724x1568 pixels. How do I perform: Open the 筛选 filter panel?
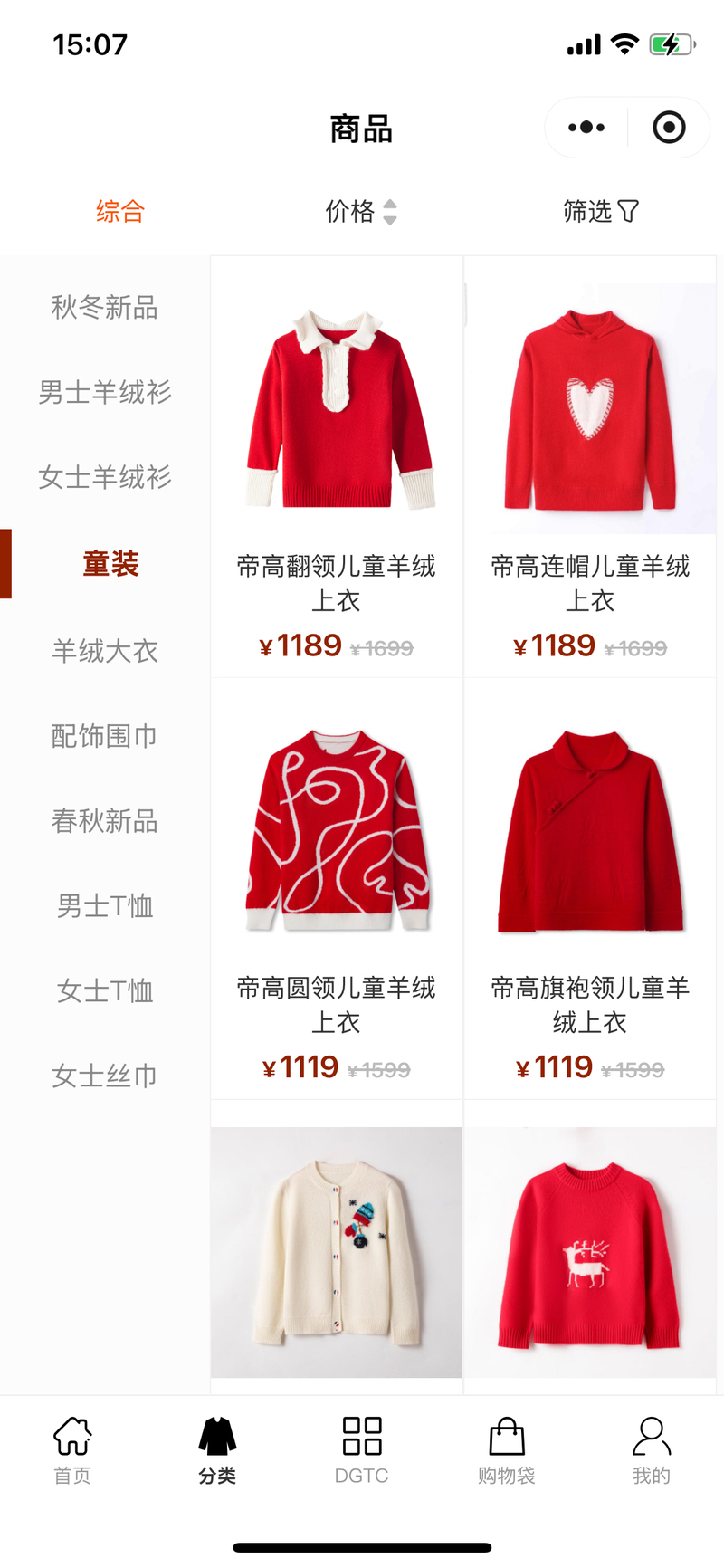point(601,212)
